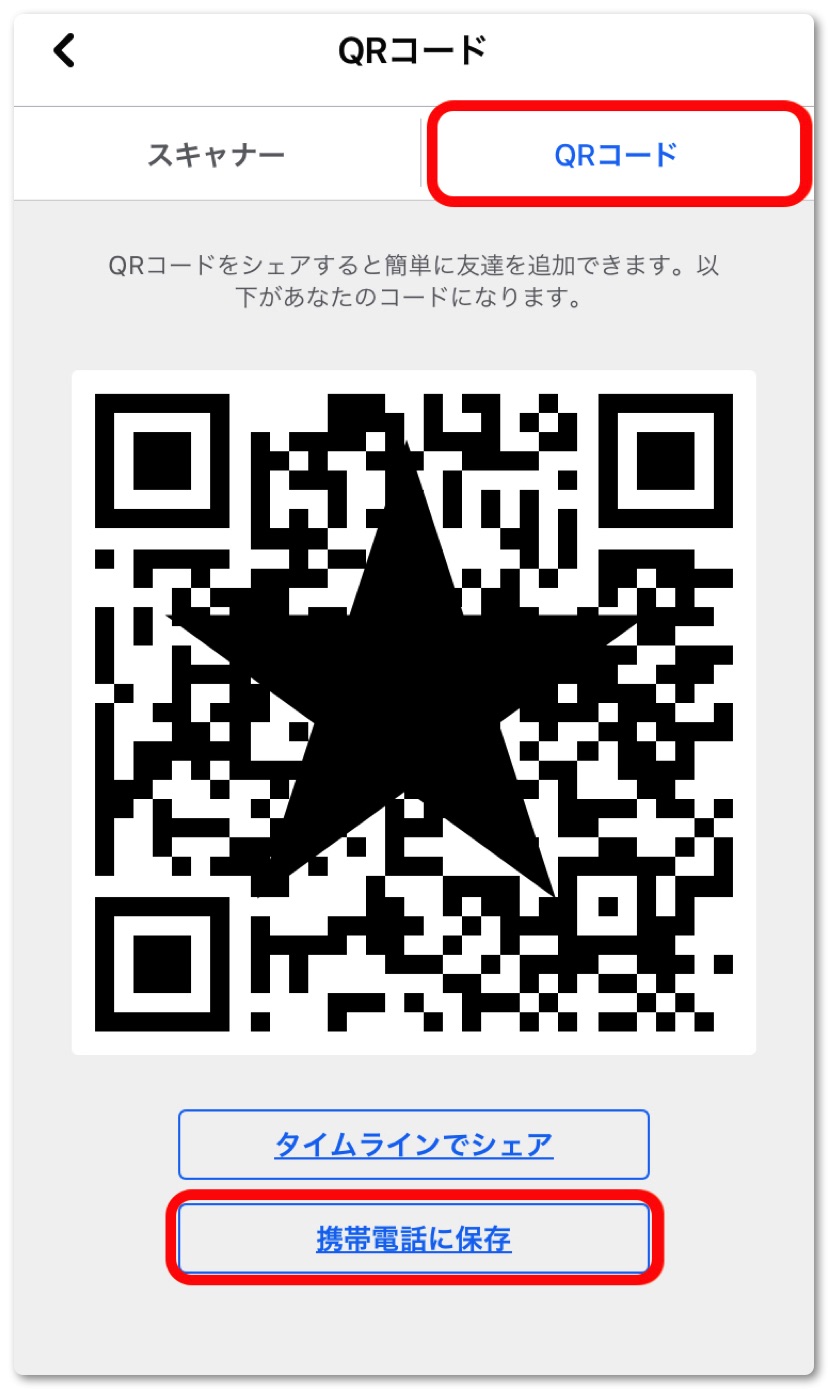Tap the タイムラインでシェア button

pyautogui.click(x=414, y=1144)
